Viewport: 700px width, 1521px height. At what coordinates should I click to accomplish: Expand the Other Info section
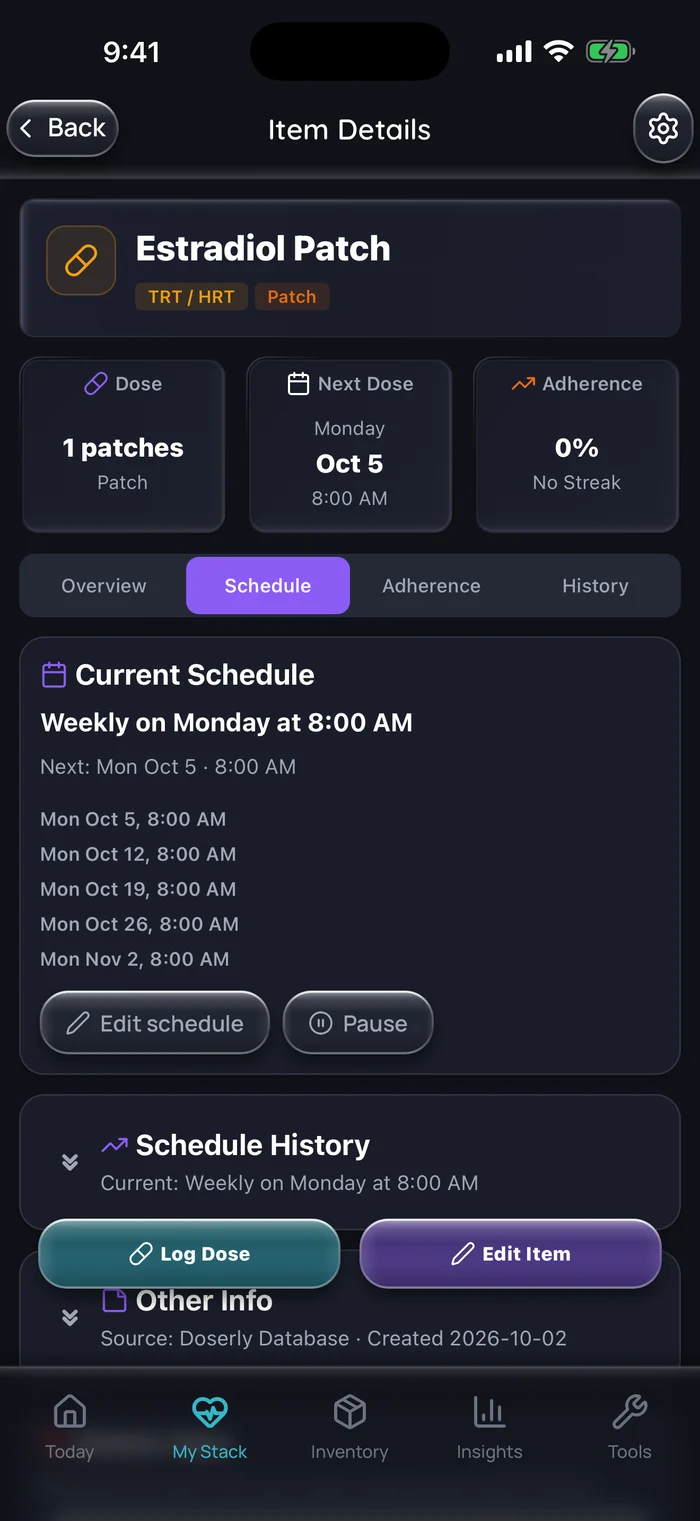[70, 1317]
